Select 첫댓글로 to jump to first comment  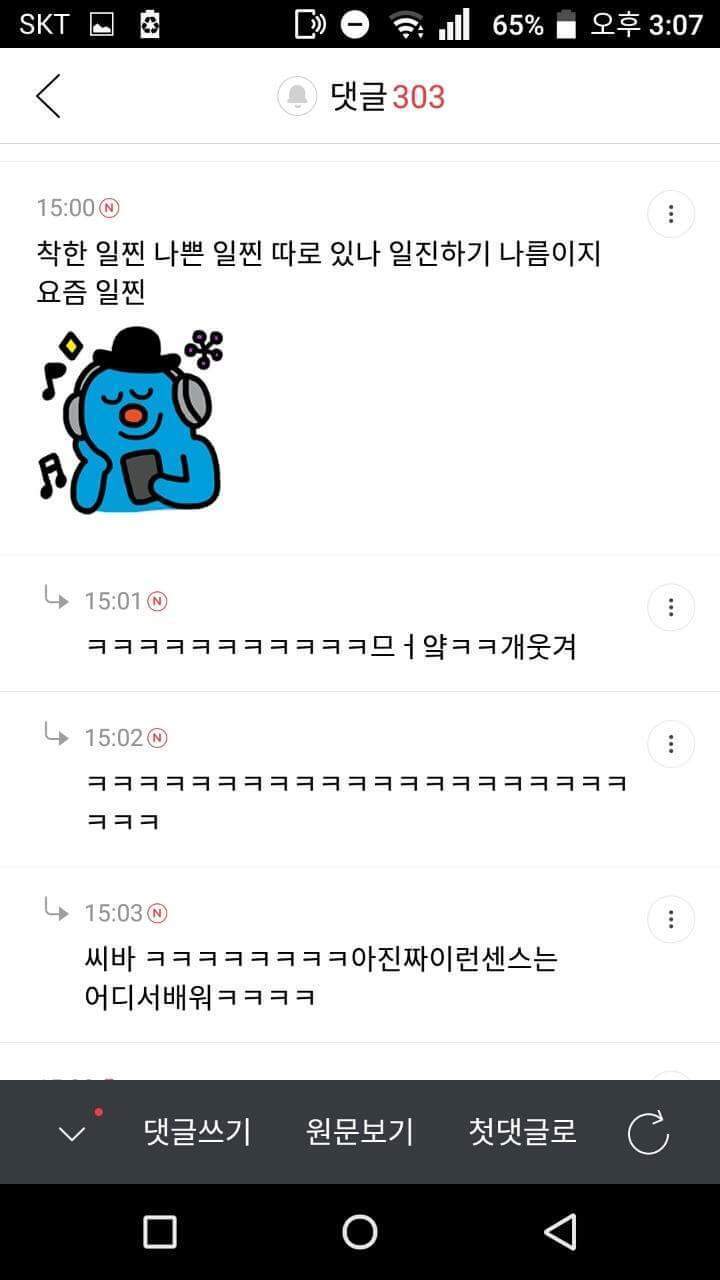pyautogui.click(x=522, y=1131)
